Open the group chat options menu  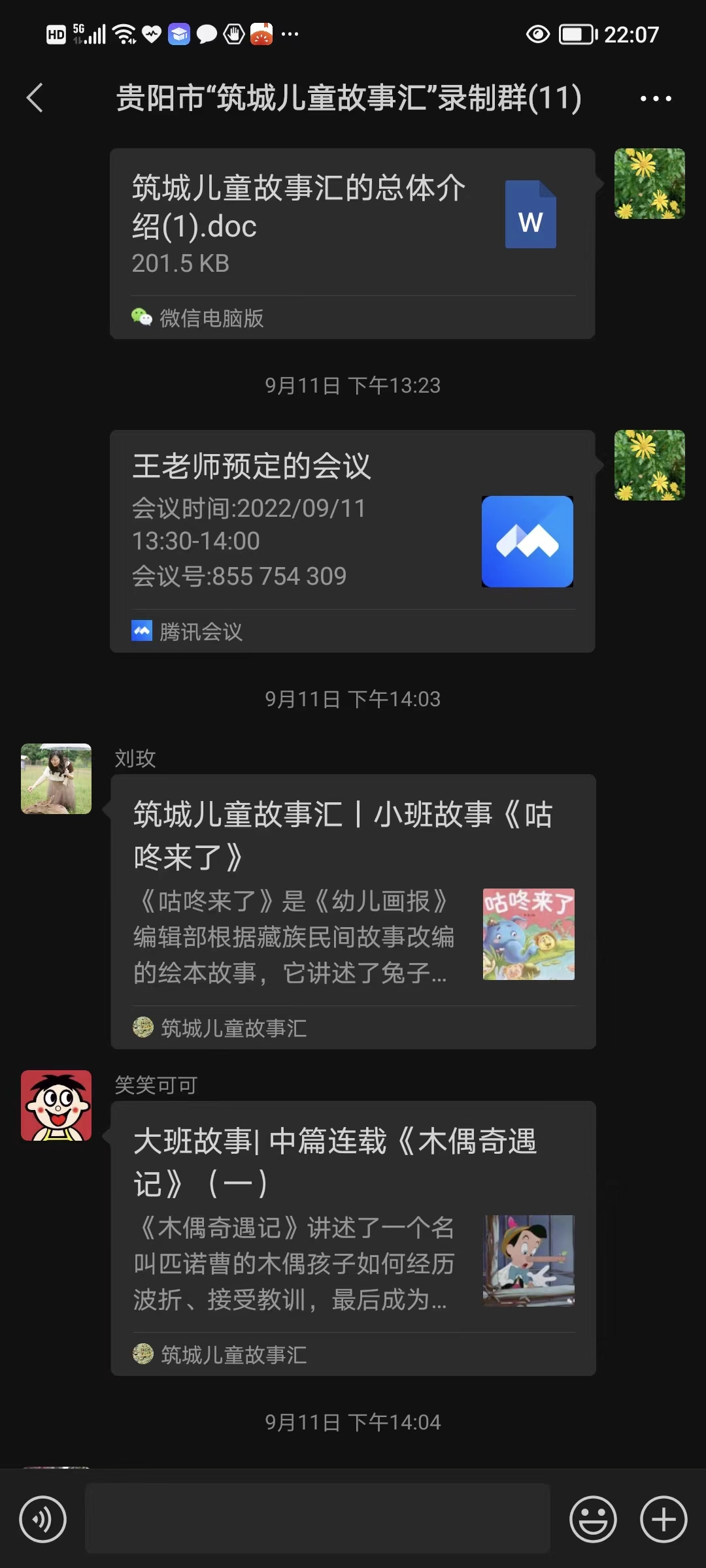[x=656, y=99]
